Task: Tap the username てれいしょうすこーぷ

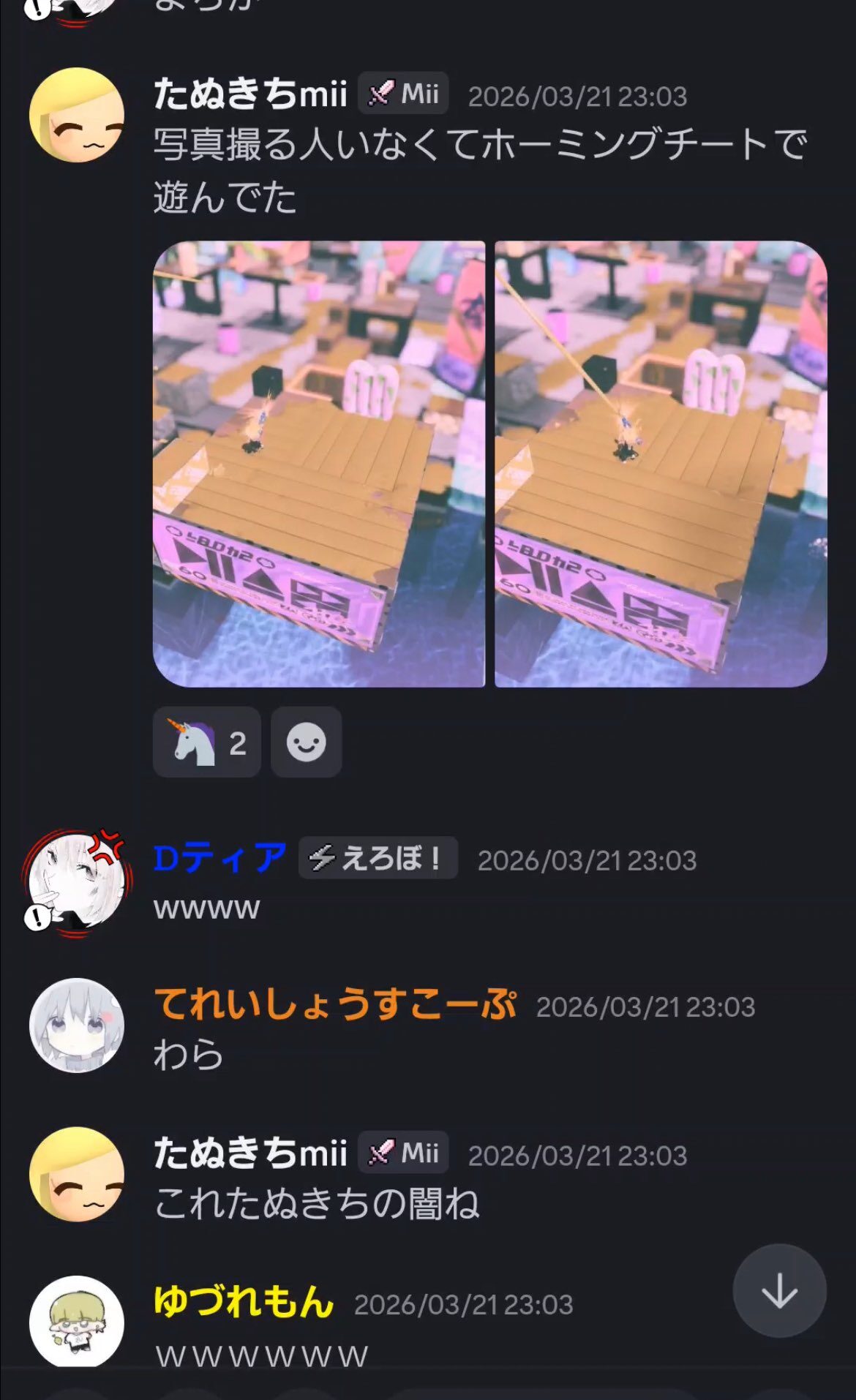Action: (335, 1004)
